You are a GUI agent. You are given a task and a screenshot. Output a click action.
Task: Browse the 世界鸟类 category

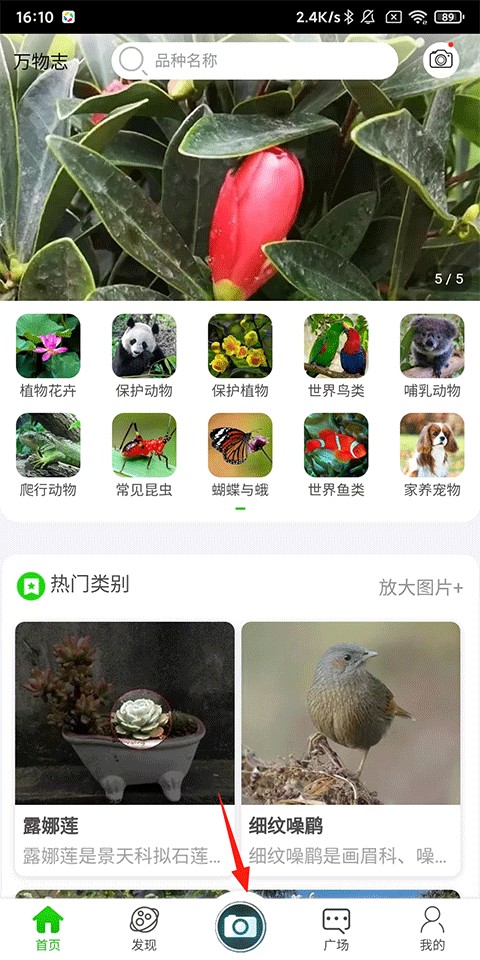click(x=336, y=356)
